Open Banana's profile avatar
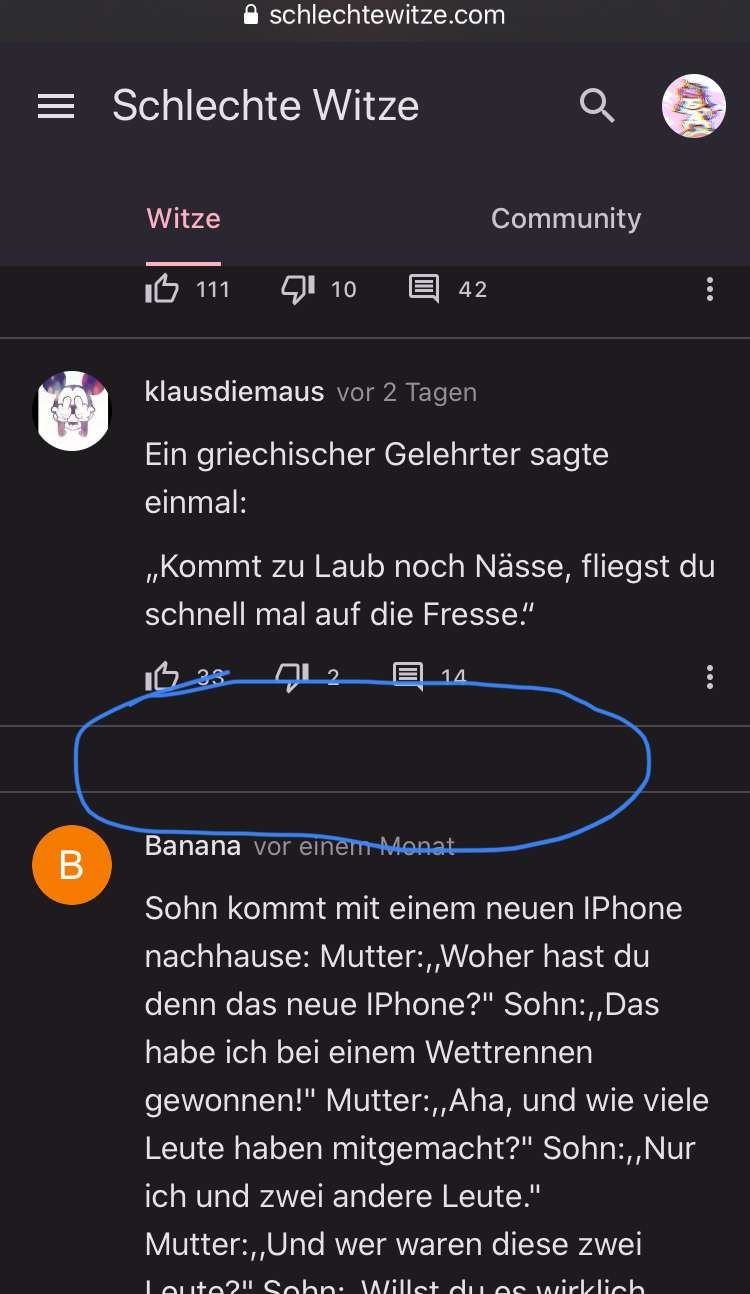The height and width of the screenshot is (1294, 750). pos(72,866)
